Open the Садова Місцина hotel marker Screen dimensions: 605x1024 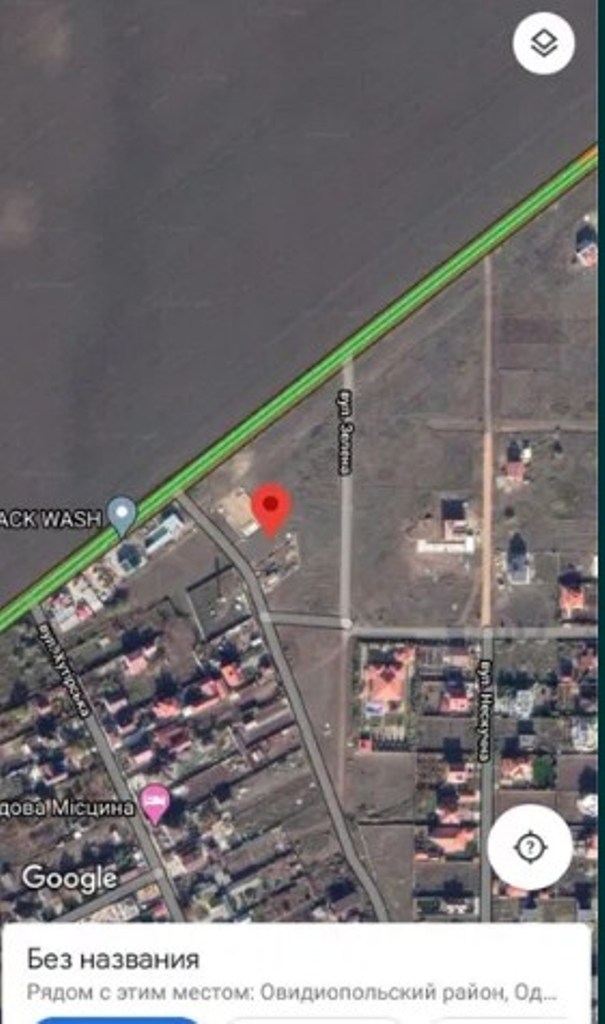tap(154, 801)
